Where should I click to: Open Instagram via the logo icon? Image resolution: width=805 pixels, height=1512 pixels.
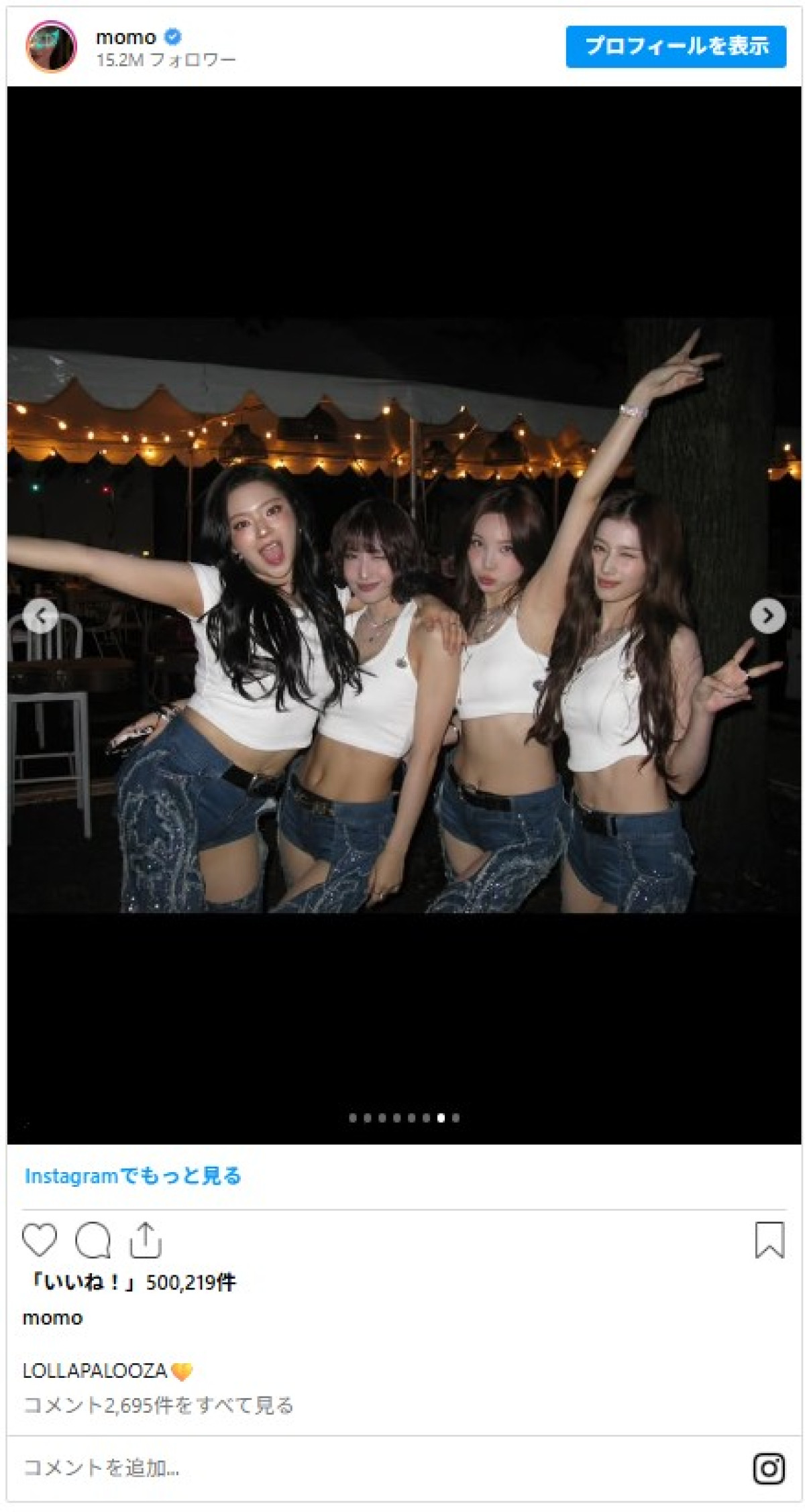tap(769, 1468)
